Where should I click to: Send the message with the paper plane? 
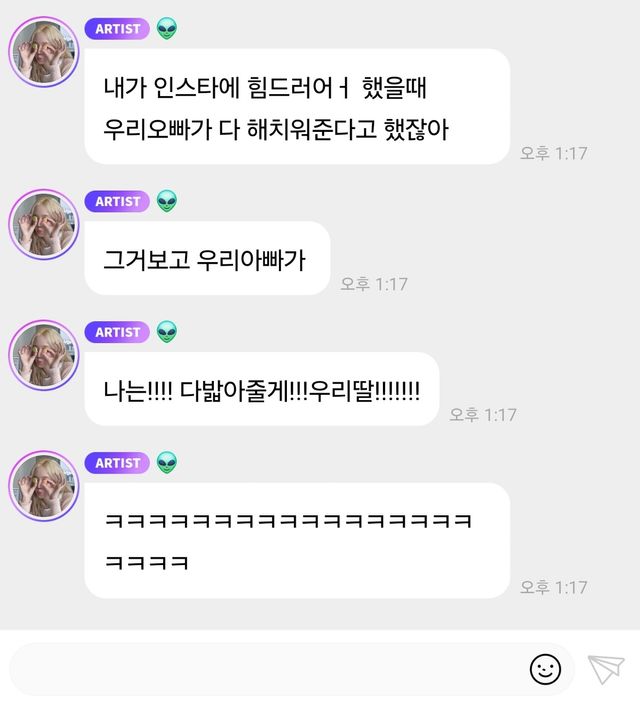click(606, 669)
